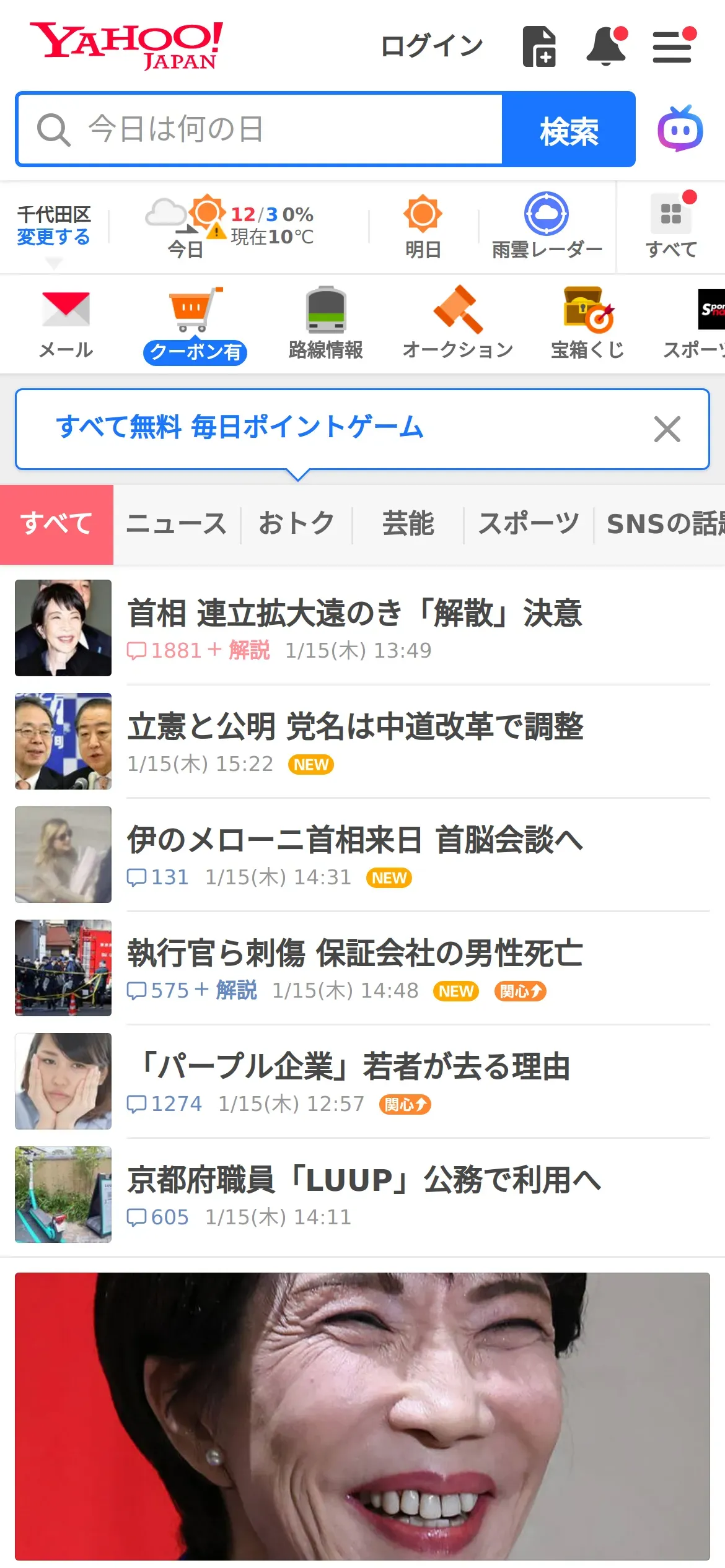This screenshot has width=725, height=1568.
Task: Open オークション auctions
Action: tap(458, 323)
